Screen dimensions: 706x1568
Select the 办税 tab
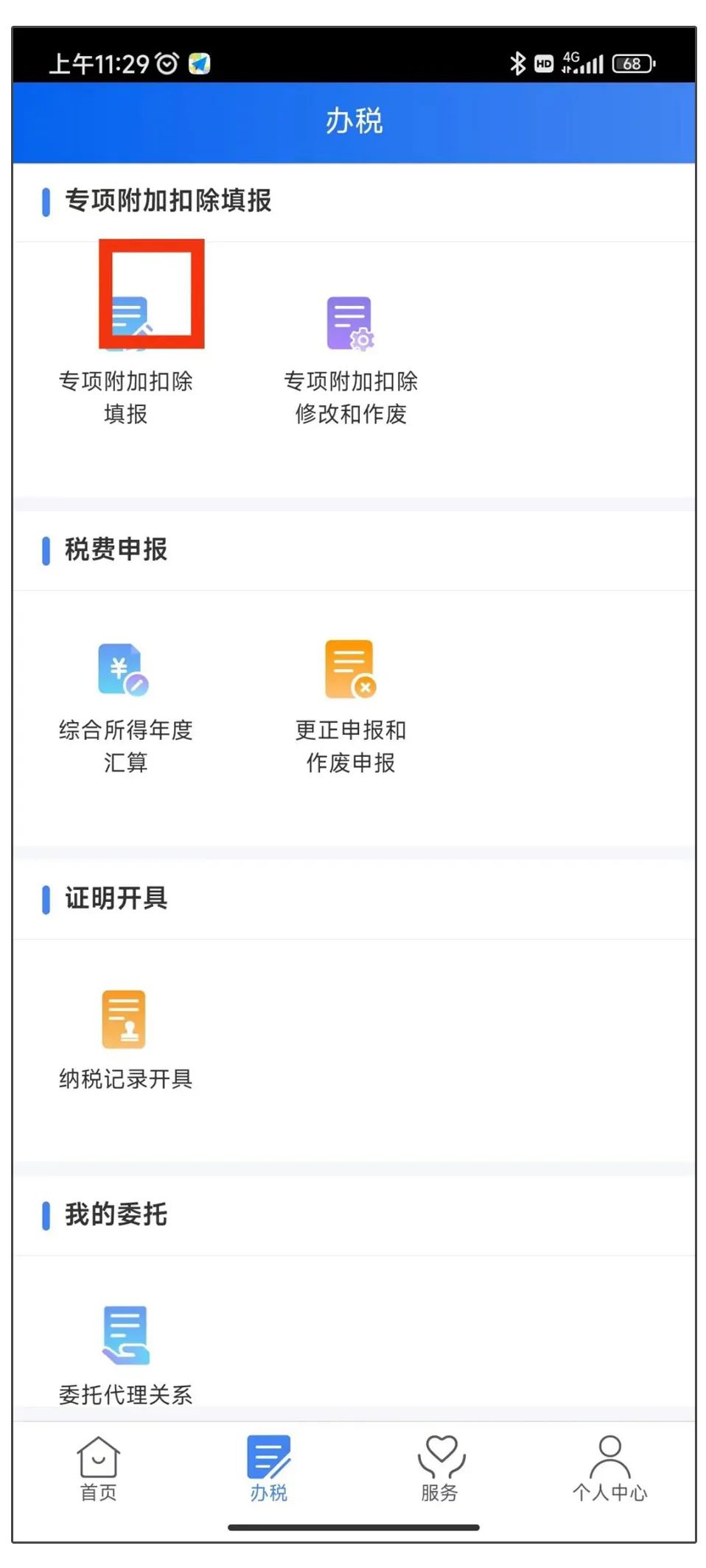[268, 1469]
